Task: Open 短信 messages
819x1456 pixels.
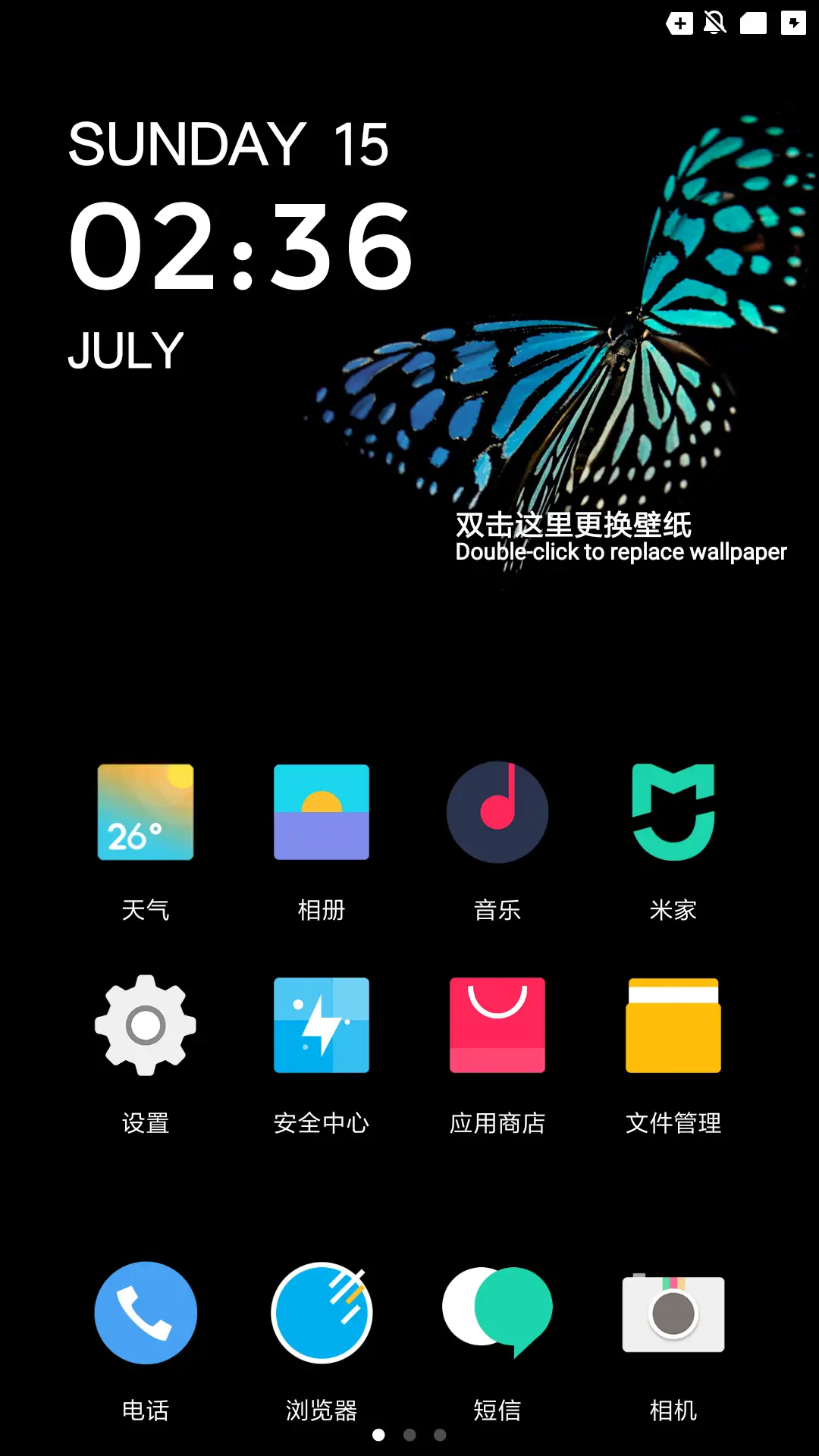Action: coord(497,1313)
